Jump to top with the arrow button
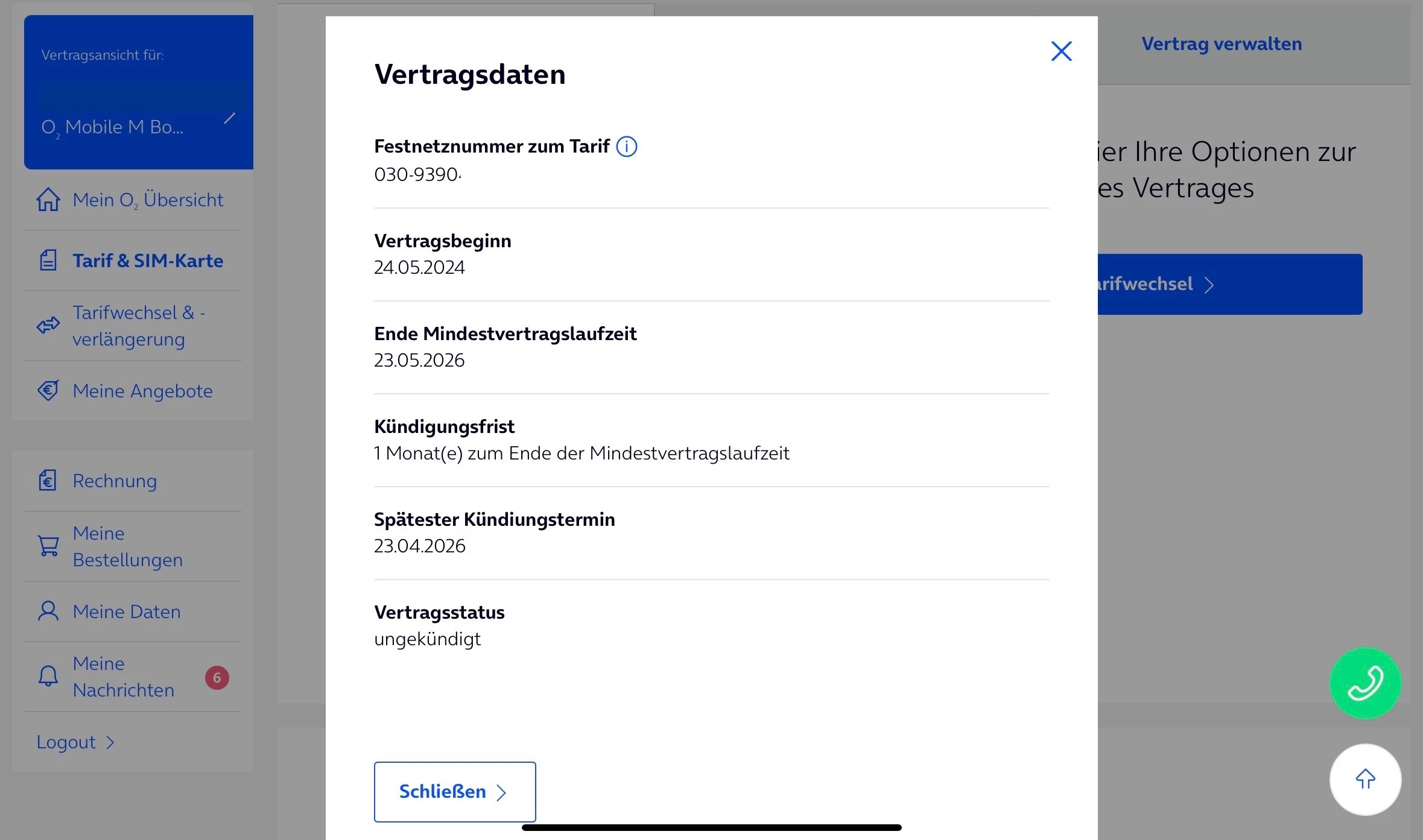1423x840 pixels. (x=1364, y=779)
